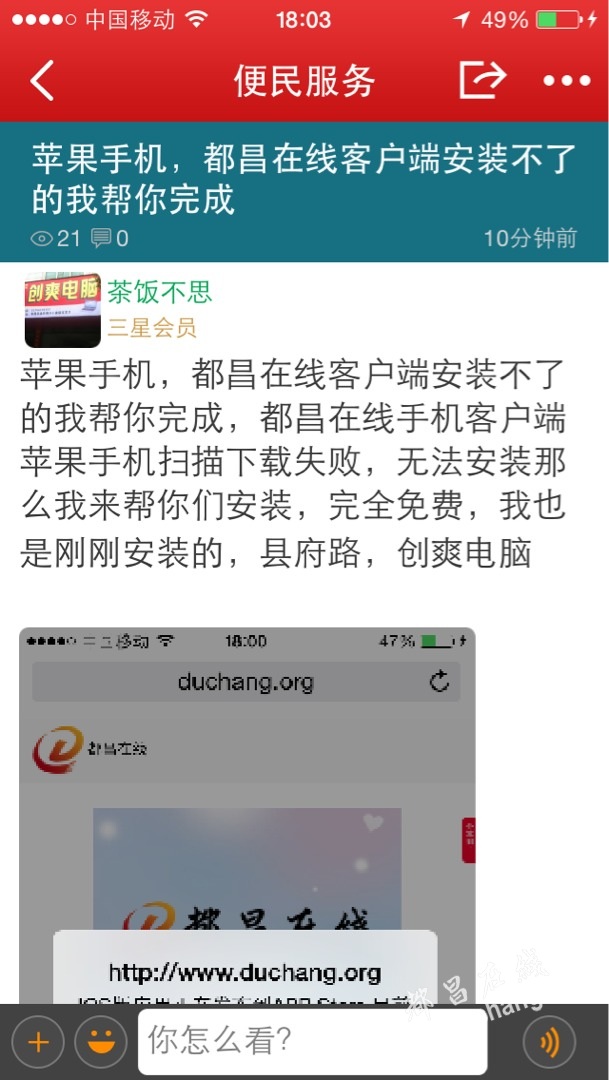Tap the username 茶饭不思
Viewport: 609px width, 1080px height.
point(160,292)
